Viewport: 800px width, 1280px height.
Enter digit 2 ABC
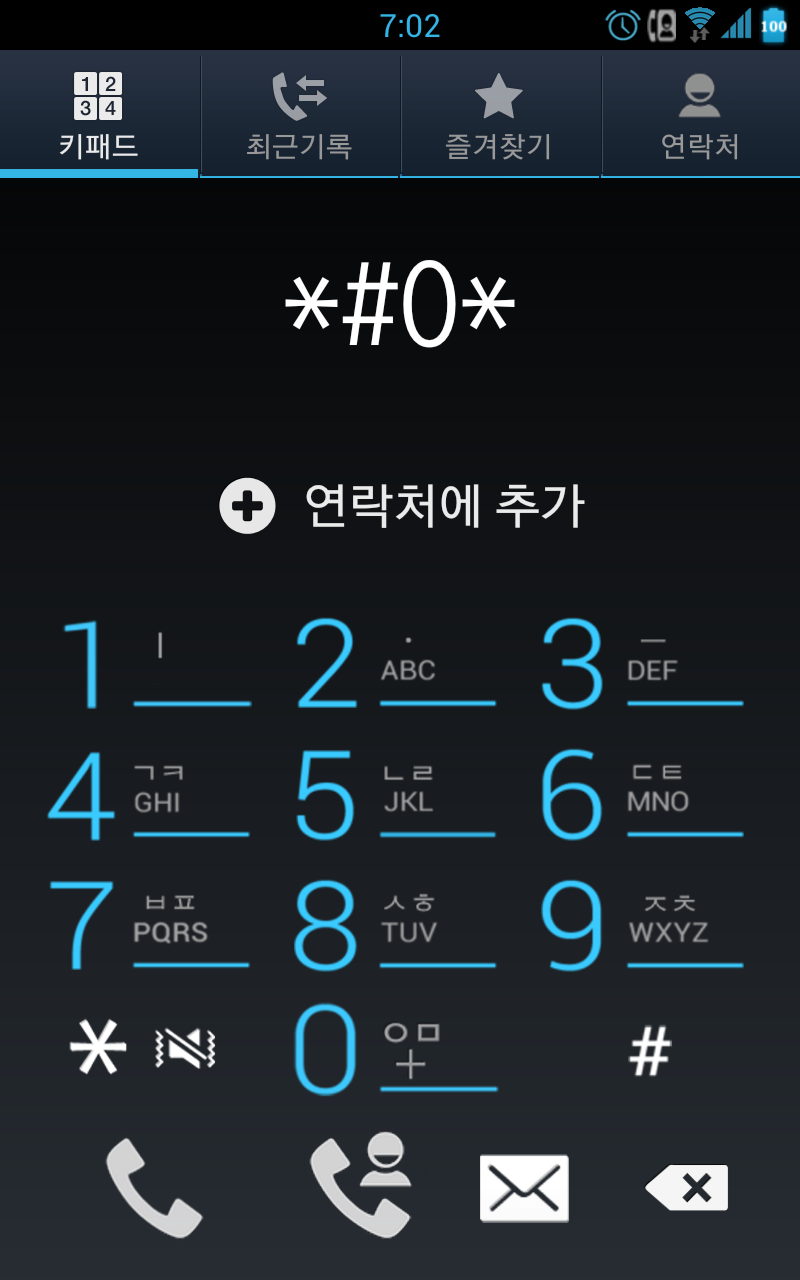(396, 666)
